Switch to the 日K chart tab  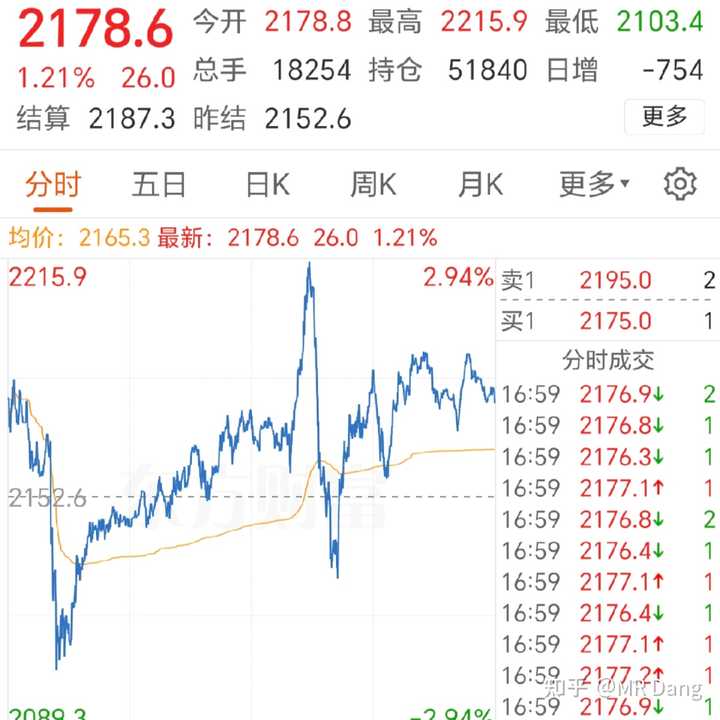coord(267,184)
